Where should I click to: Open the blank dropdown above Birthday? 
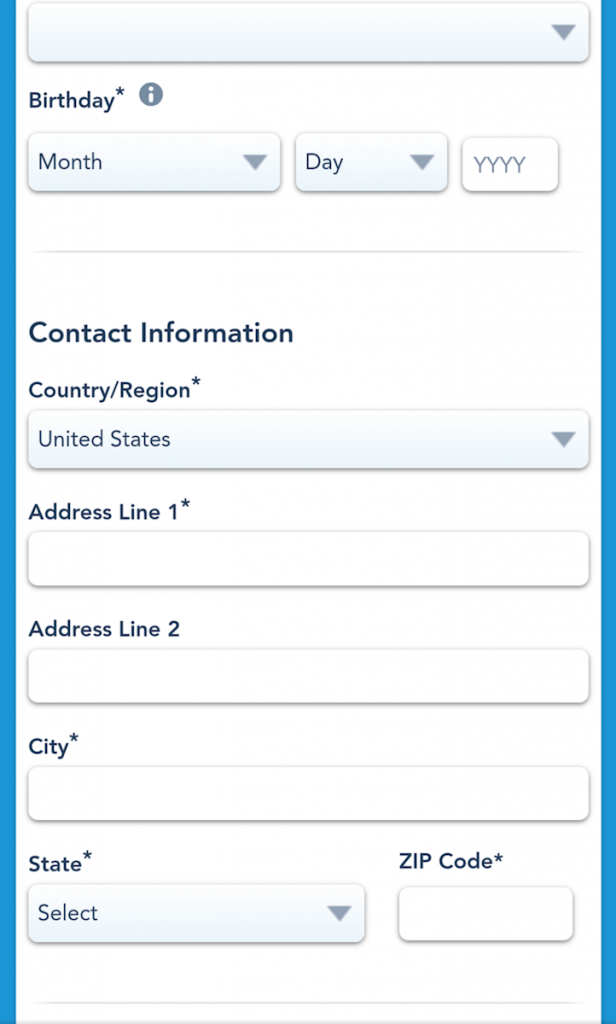(x=308, y=32)
